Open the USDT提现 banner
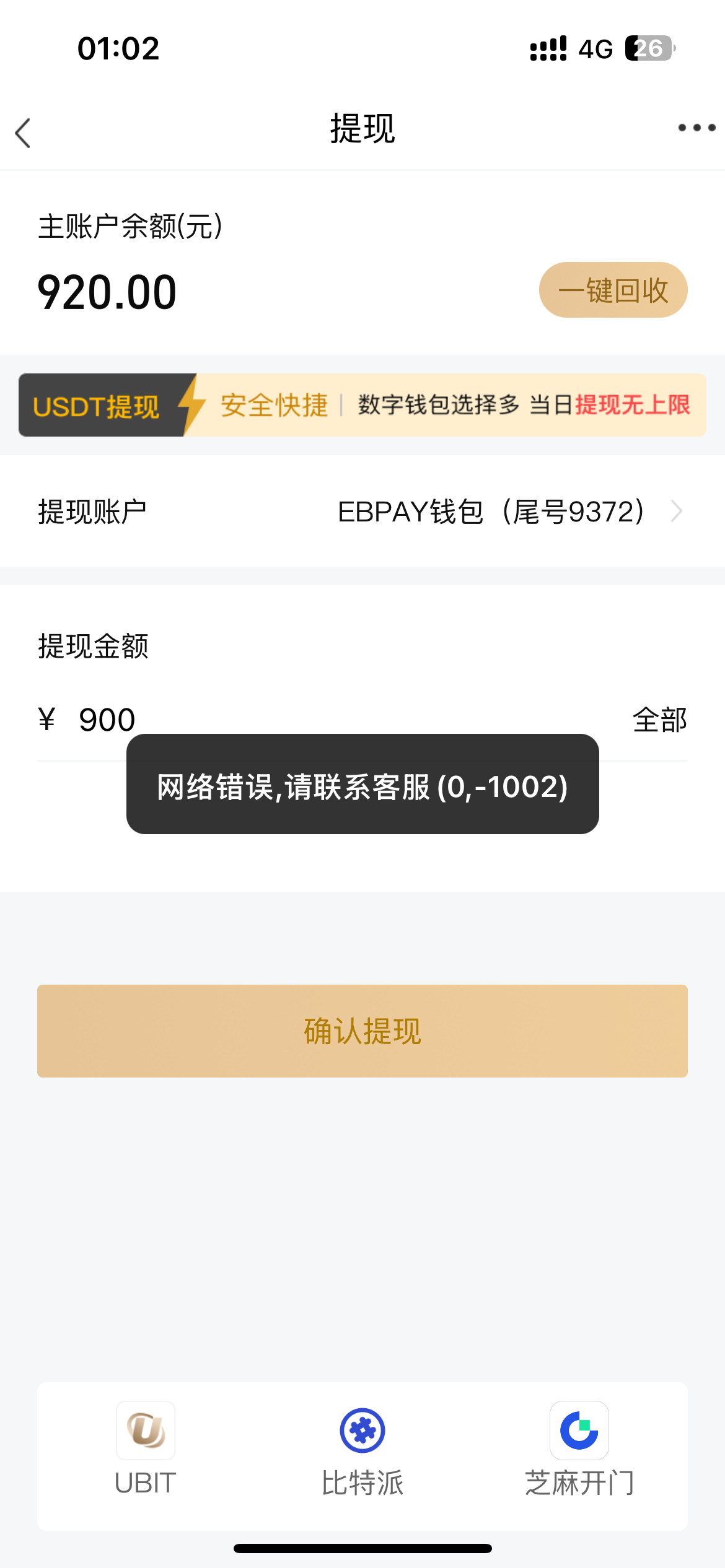The height and width of the screenshot is (1568, 725). click(x=362, y=405)
